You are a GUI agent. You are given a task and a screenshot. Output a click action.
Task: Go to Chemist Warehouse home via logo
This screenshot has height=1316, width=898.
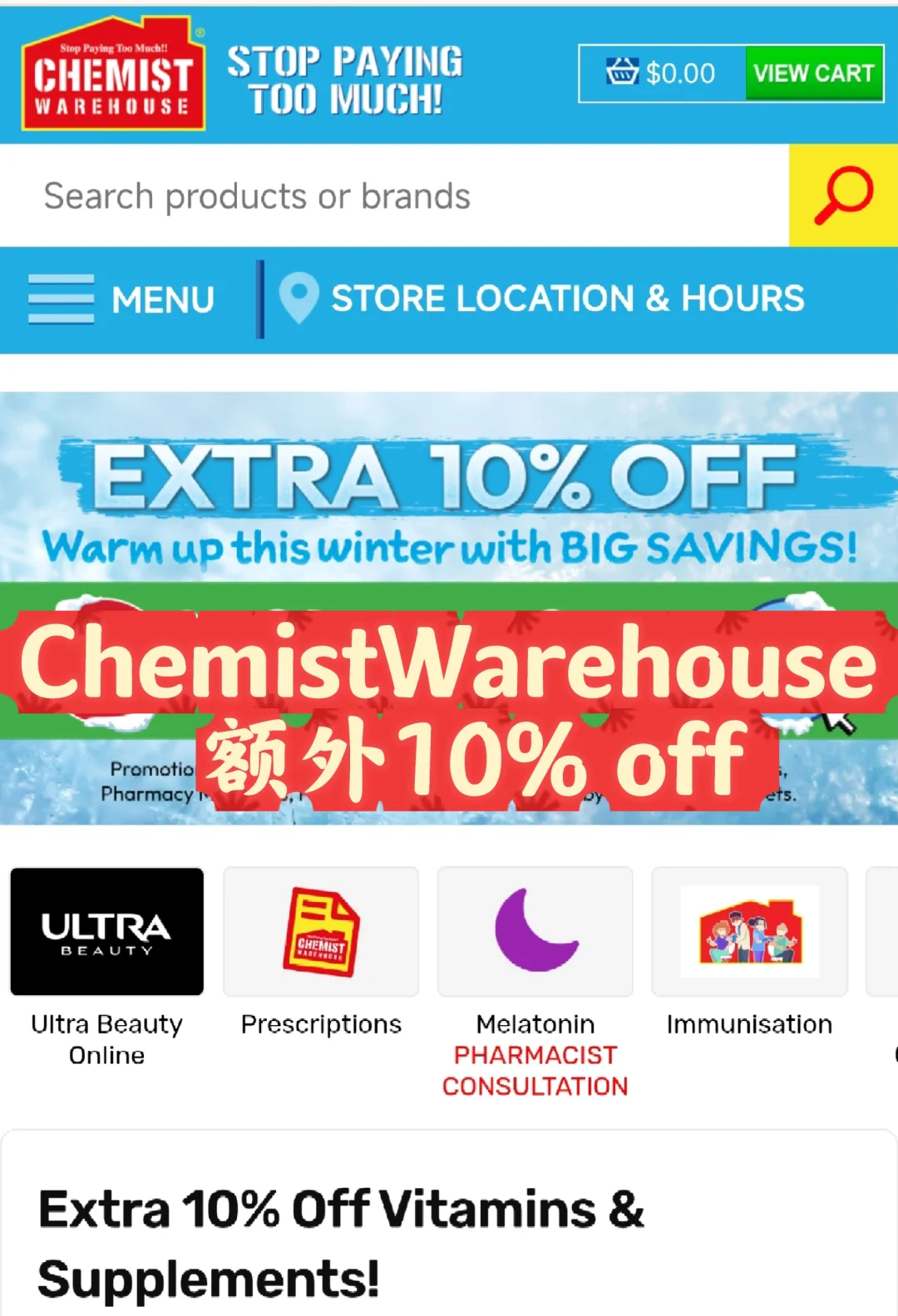click(113, 75)
